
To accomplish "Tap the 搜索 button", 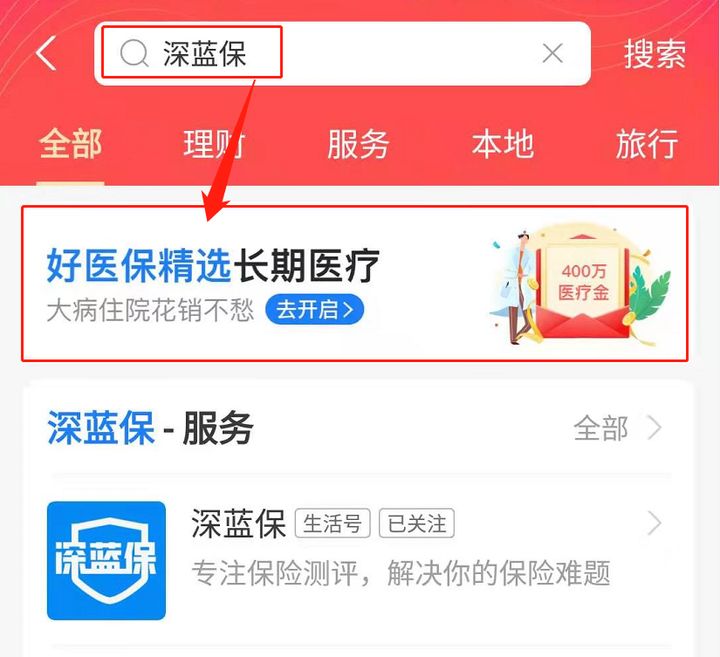I will [x=655, y=54].
